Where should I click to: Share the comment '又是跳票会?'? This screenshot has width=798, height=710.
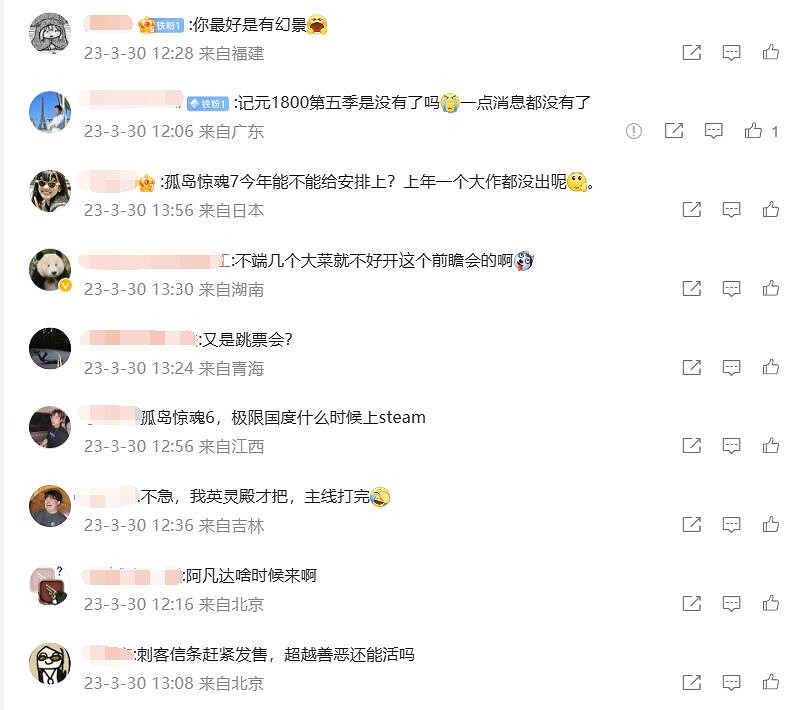click(691, 368)
